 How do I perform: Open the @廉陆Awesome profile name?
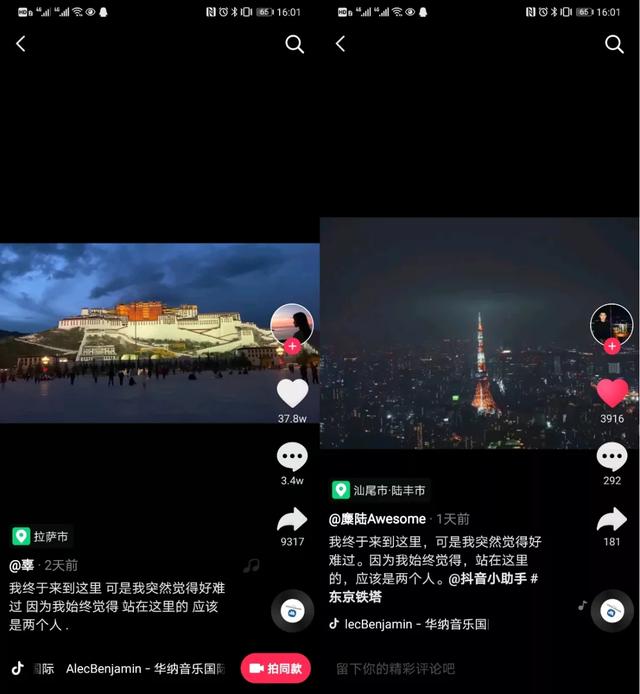coord(378,519)
